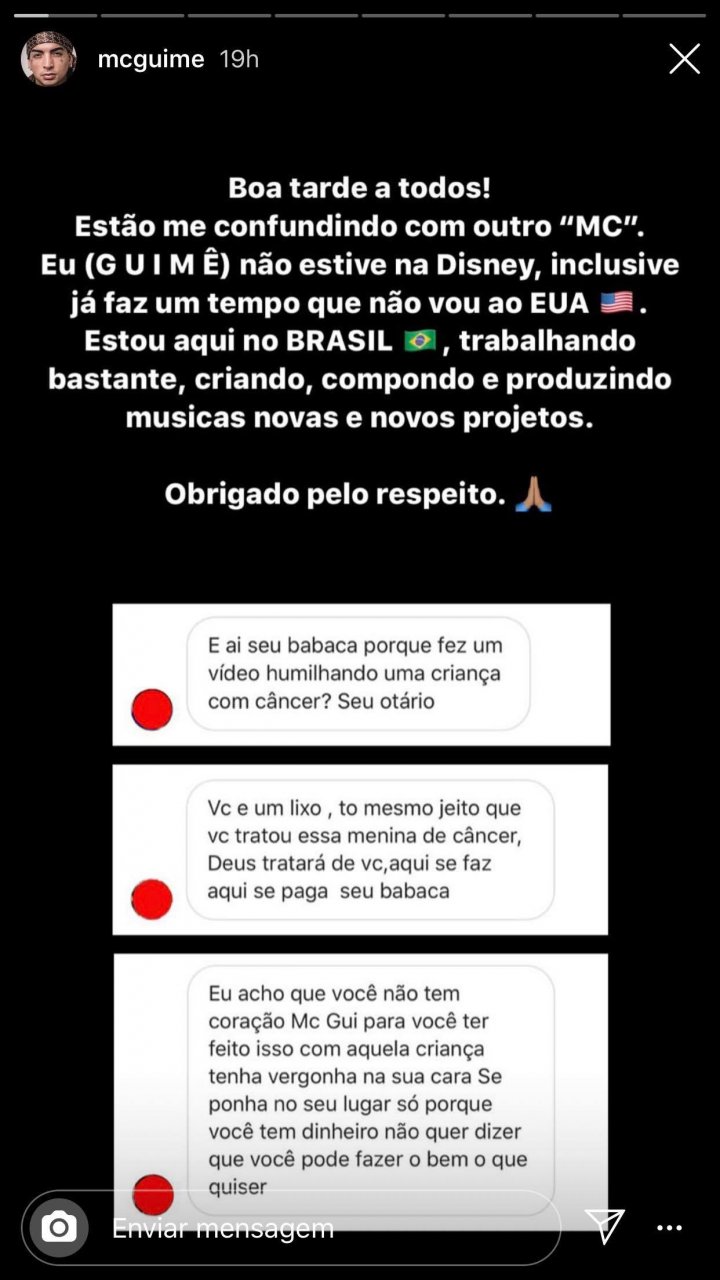
Task: Close the story viewer
Action: click(684, 59)
